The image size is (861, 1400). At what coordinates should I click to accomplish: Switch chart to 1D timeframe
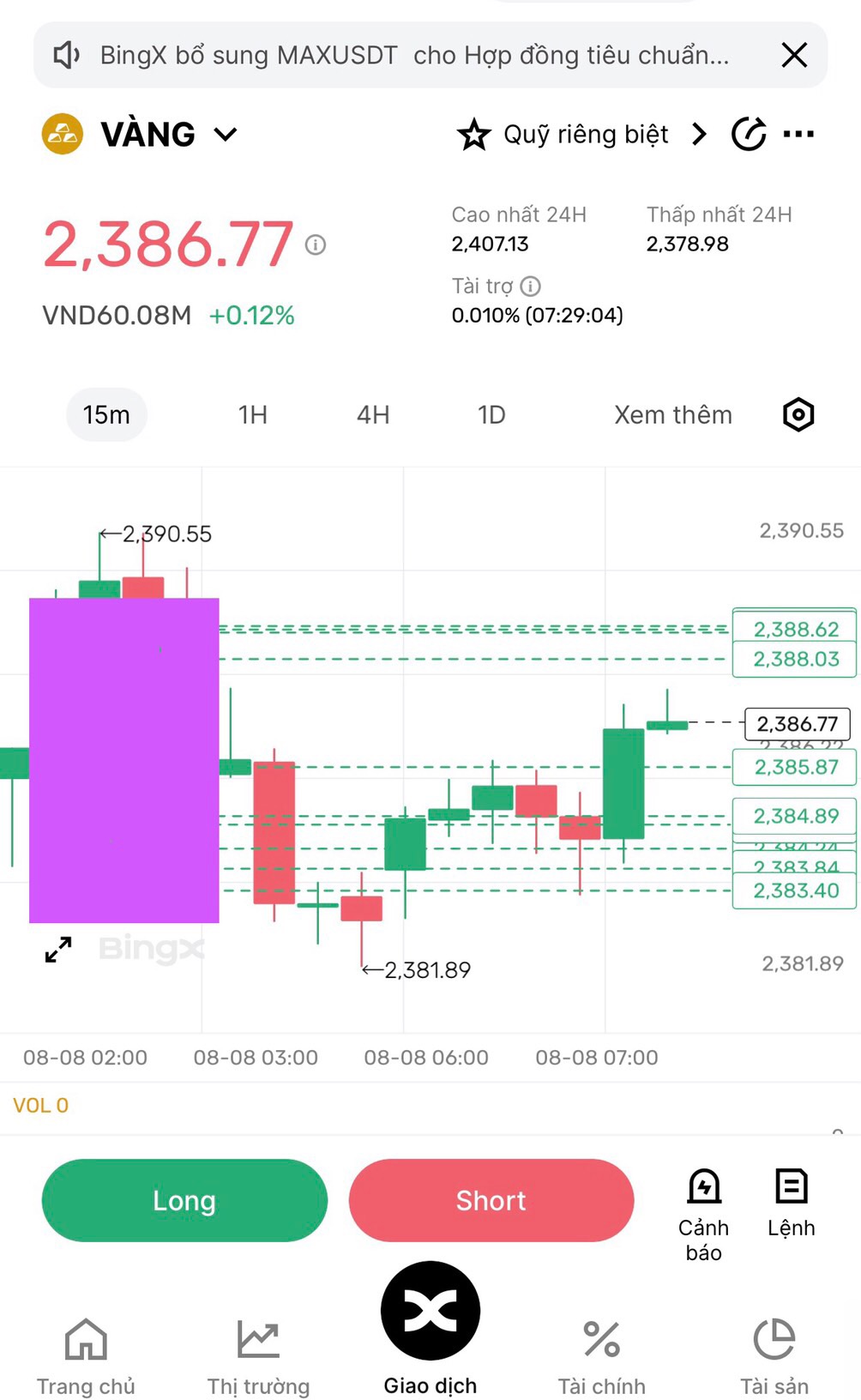[491, 415]
